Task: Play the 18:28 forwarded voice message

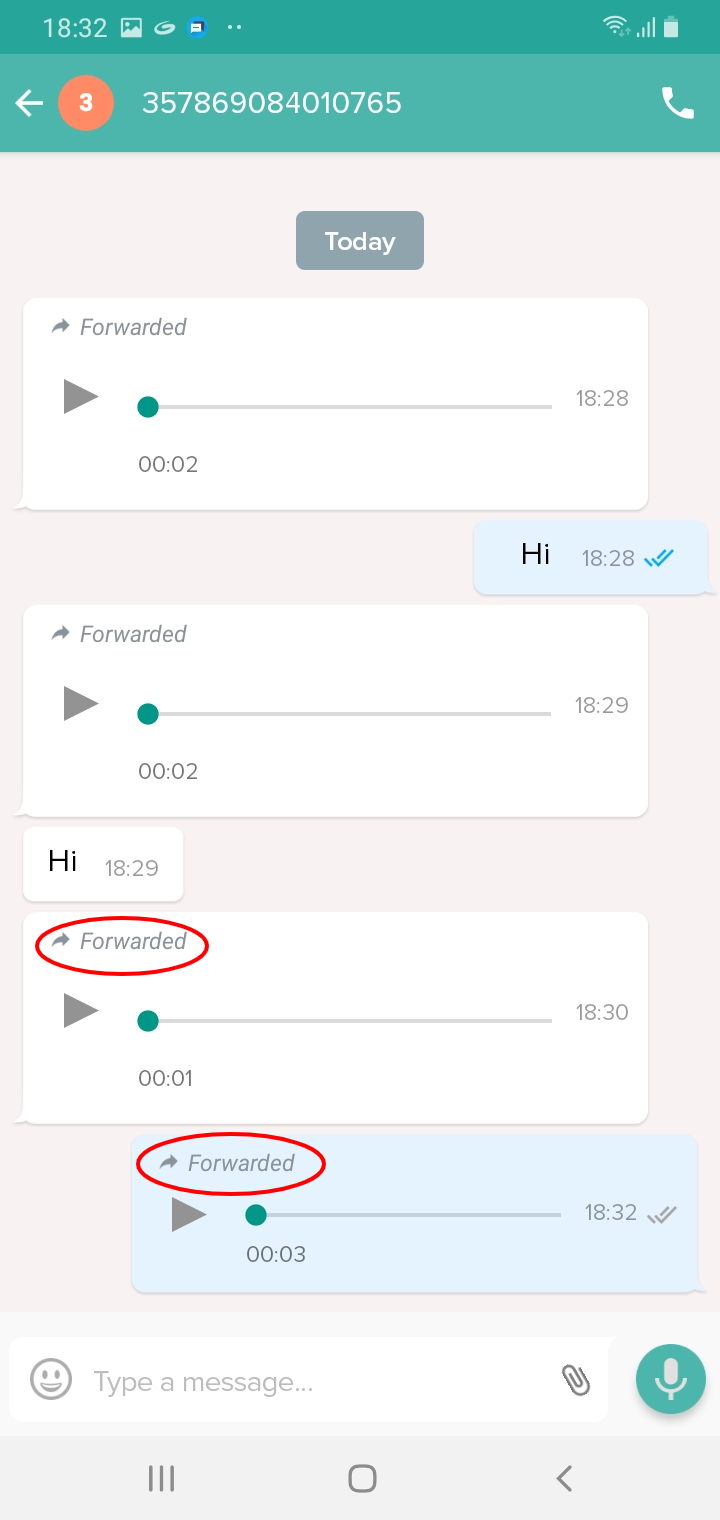Action: (x=81, y=397)
